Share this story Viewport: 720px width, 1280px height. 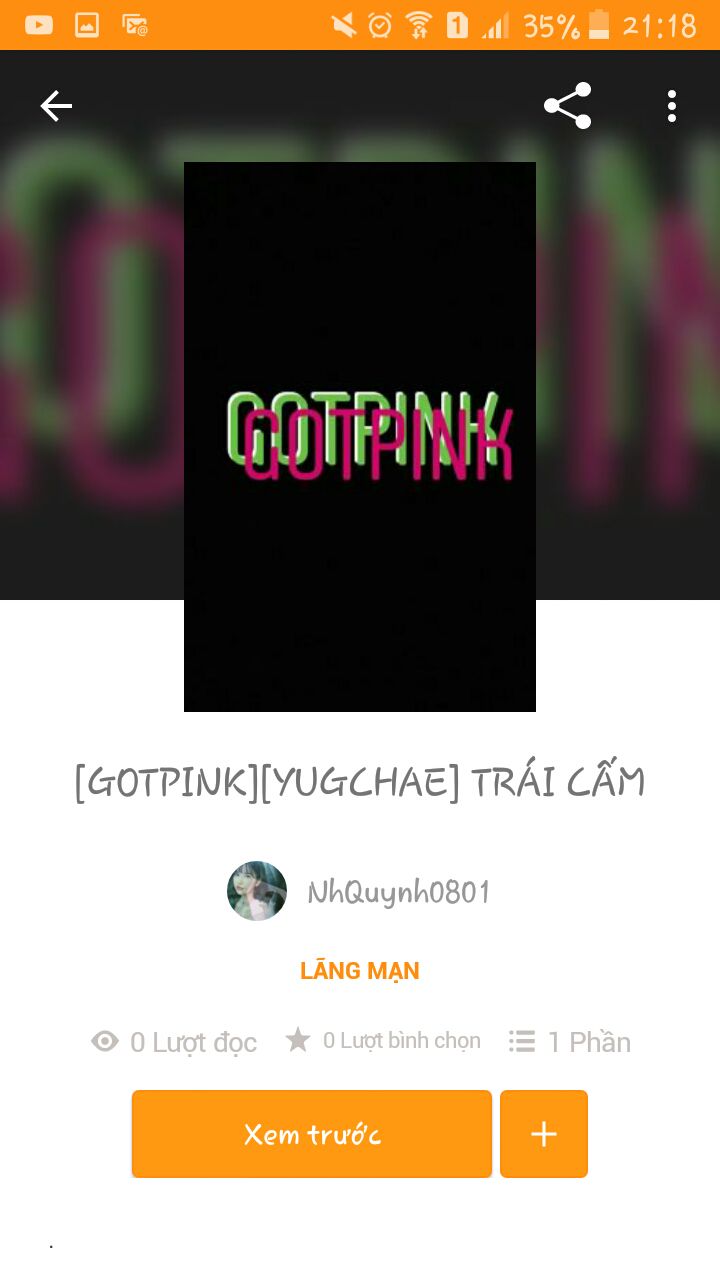(x=567, y=106)
